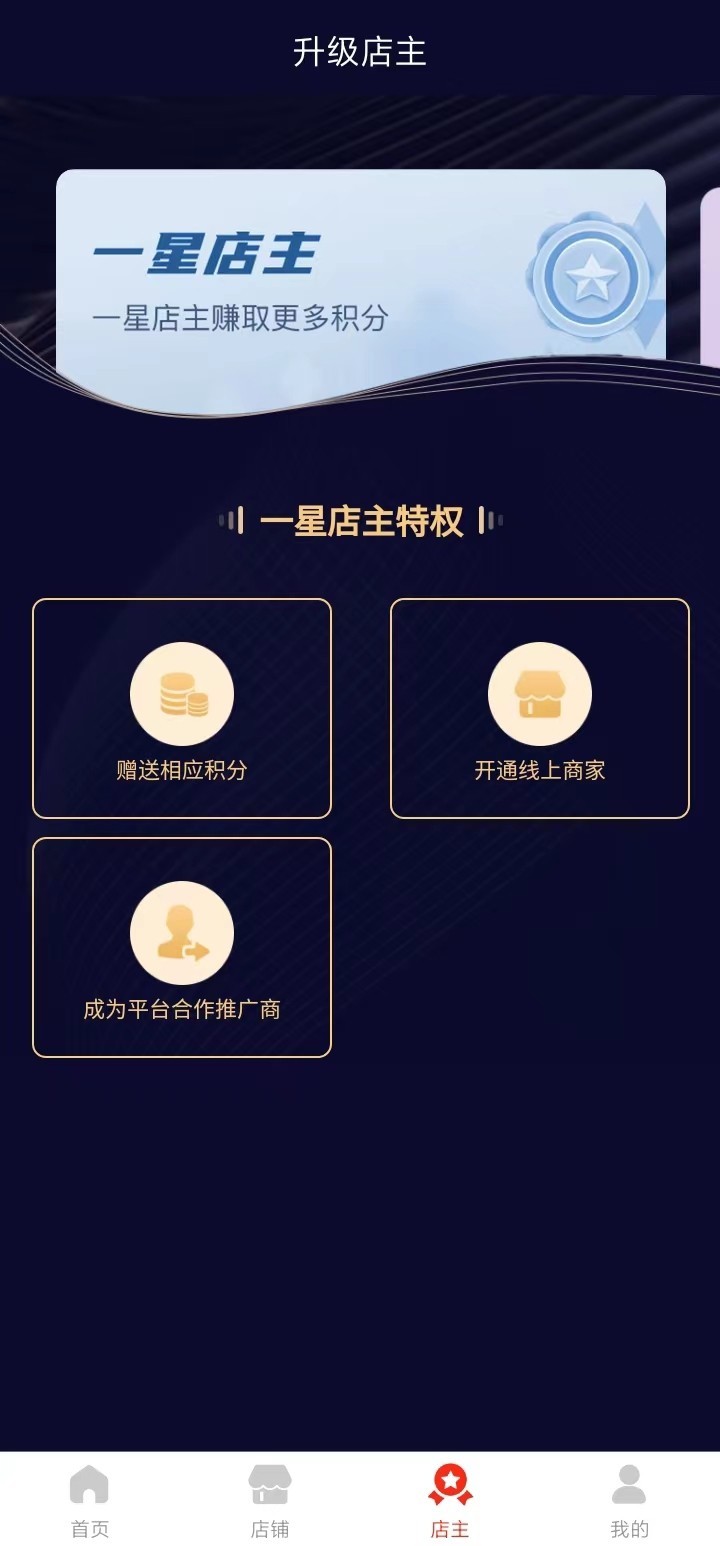Select the 店主 tab
720x1546 pixels.
[450, 1500]
